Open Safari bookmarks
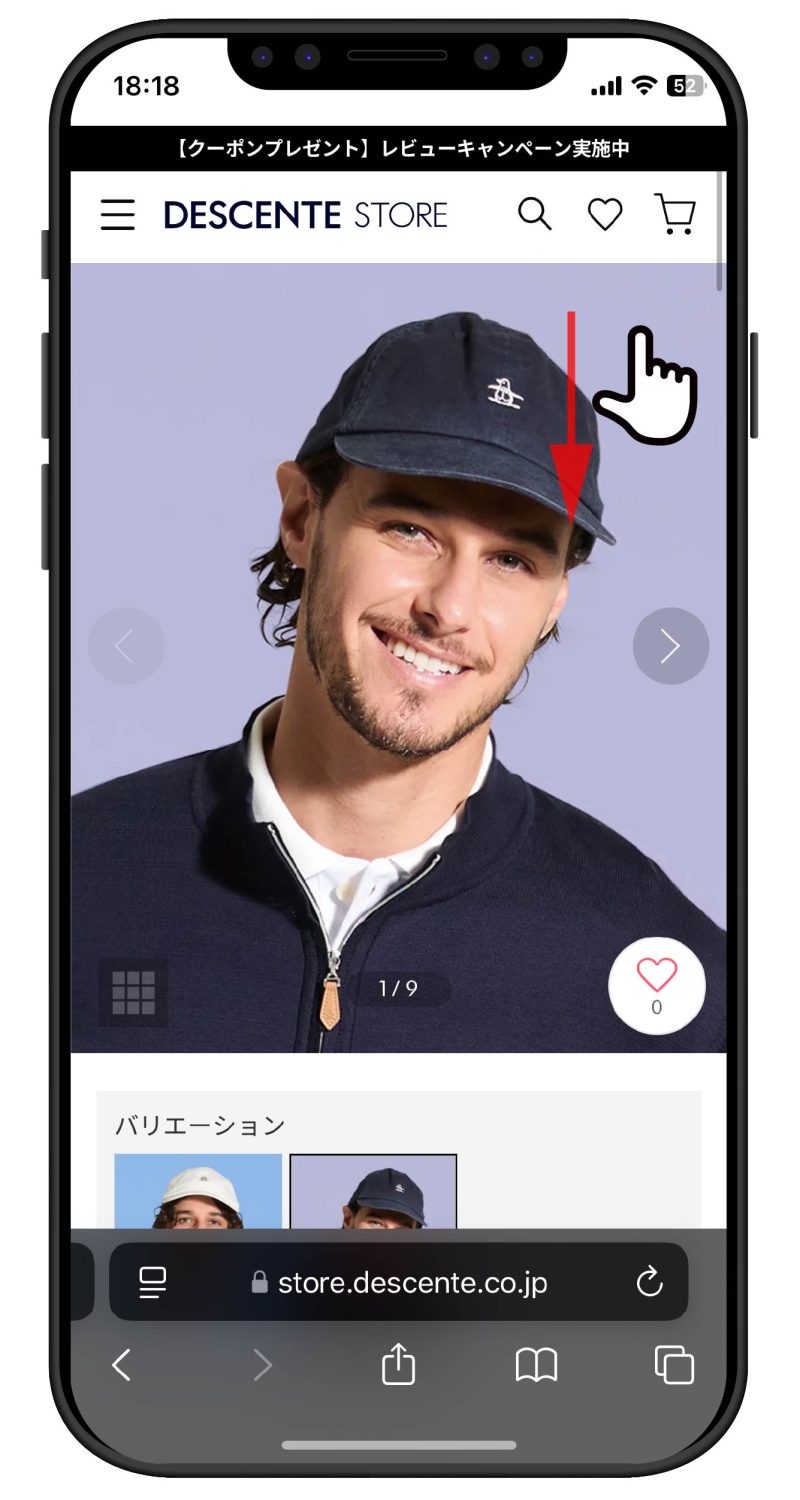This screenshot has width=800, height=1500. tap(536, 1365)
